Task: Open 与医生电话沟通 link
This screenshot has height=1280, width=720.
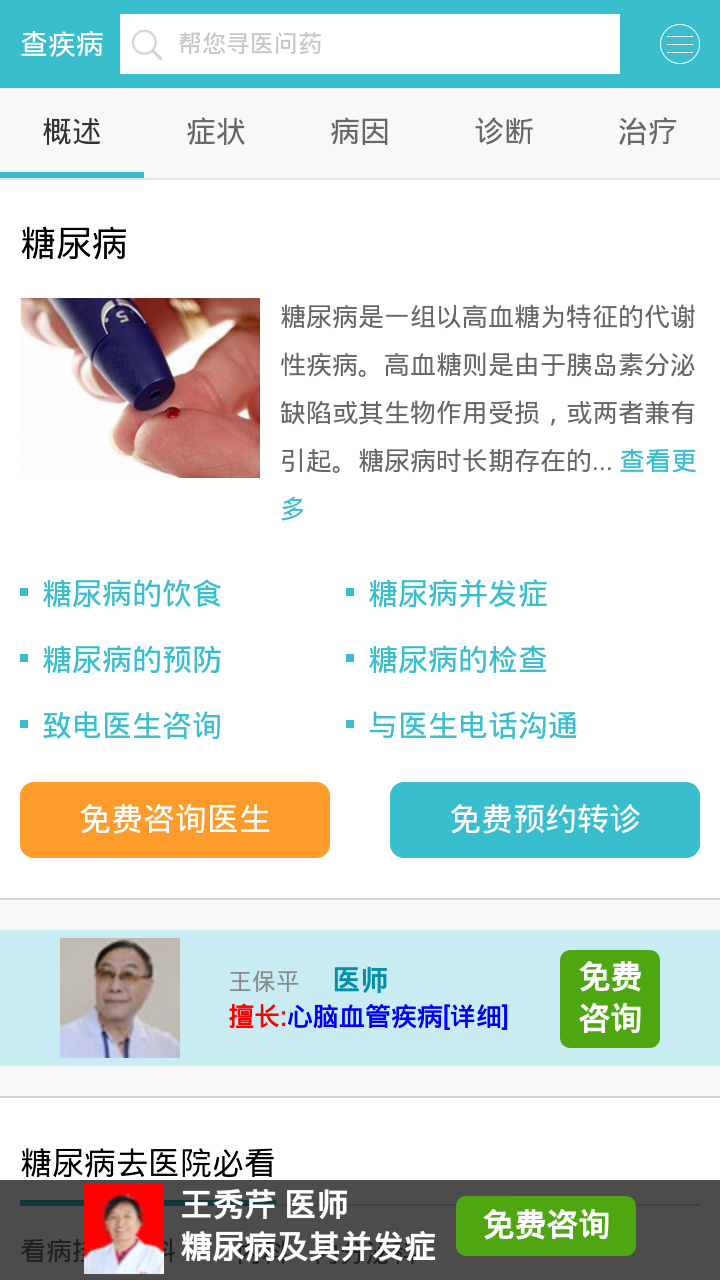Action: (x=473, y=726)
